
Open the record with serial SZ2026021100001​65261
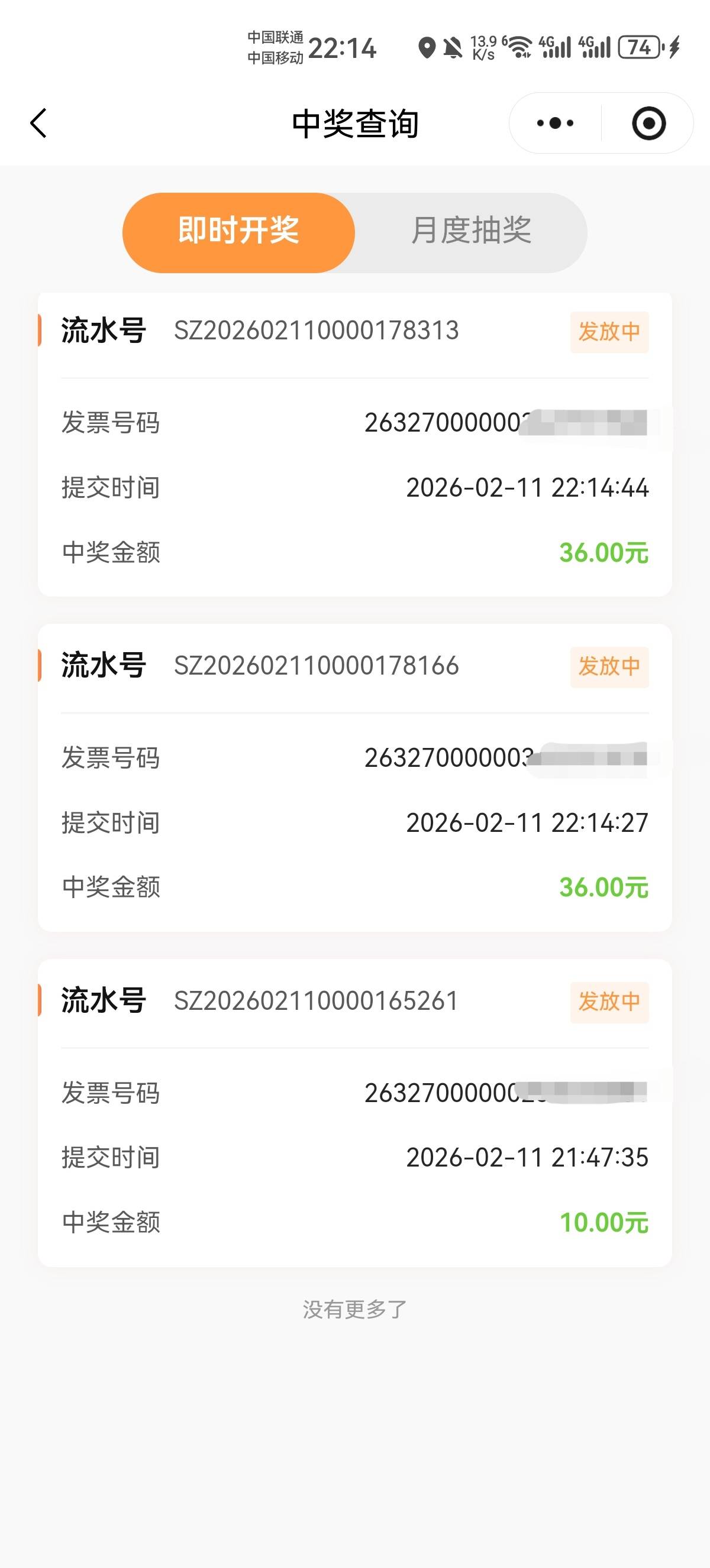(317, 1002)
